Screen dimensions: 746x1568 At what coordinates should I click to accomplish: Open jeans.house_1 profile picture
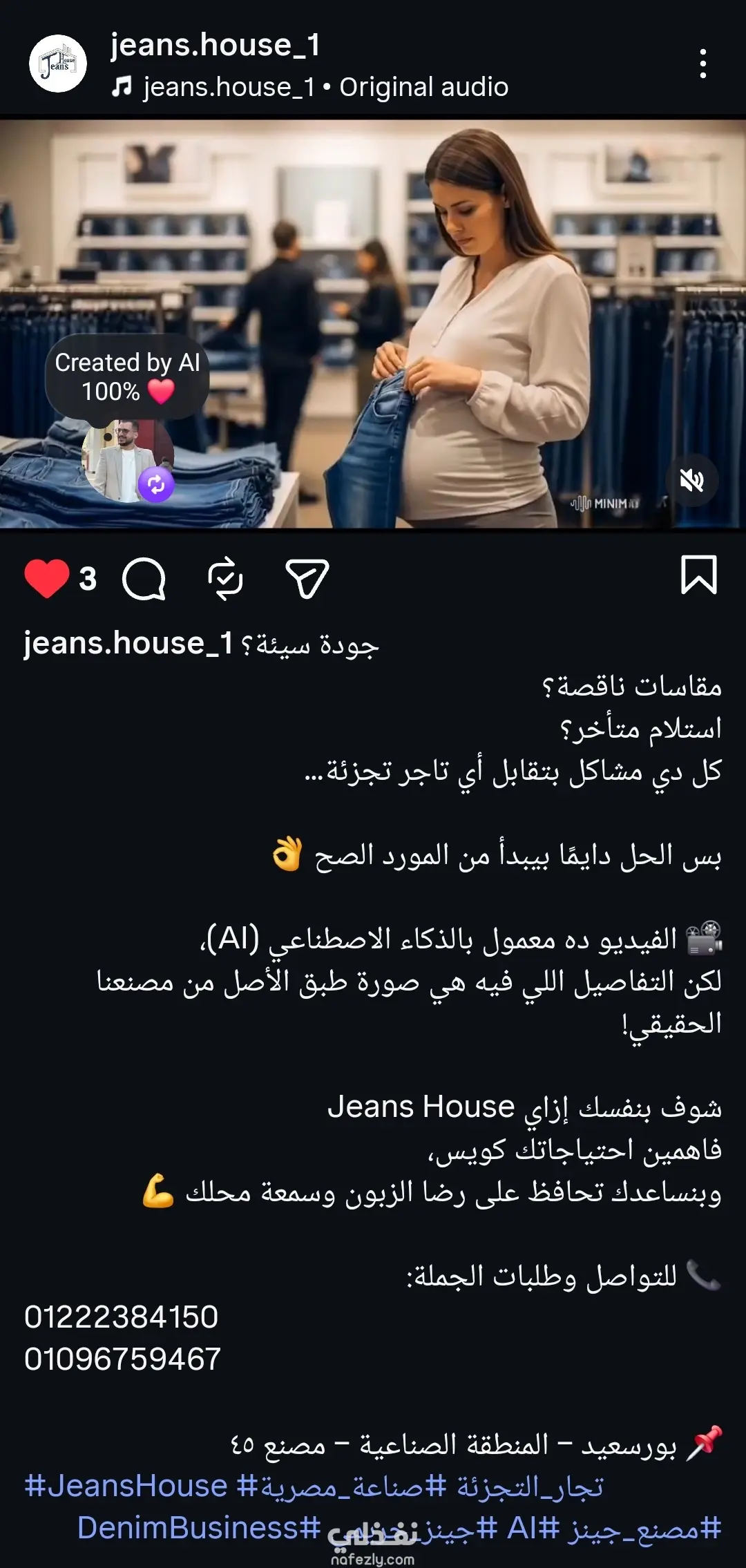(58, 64)
